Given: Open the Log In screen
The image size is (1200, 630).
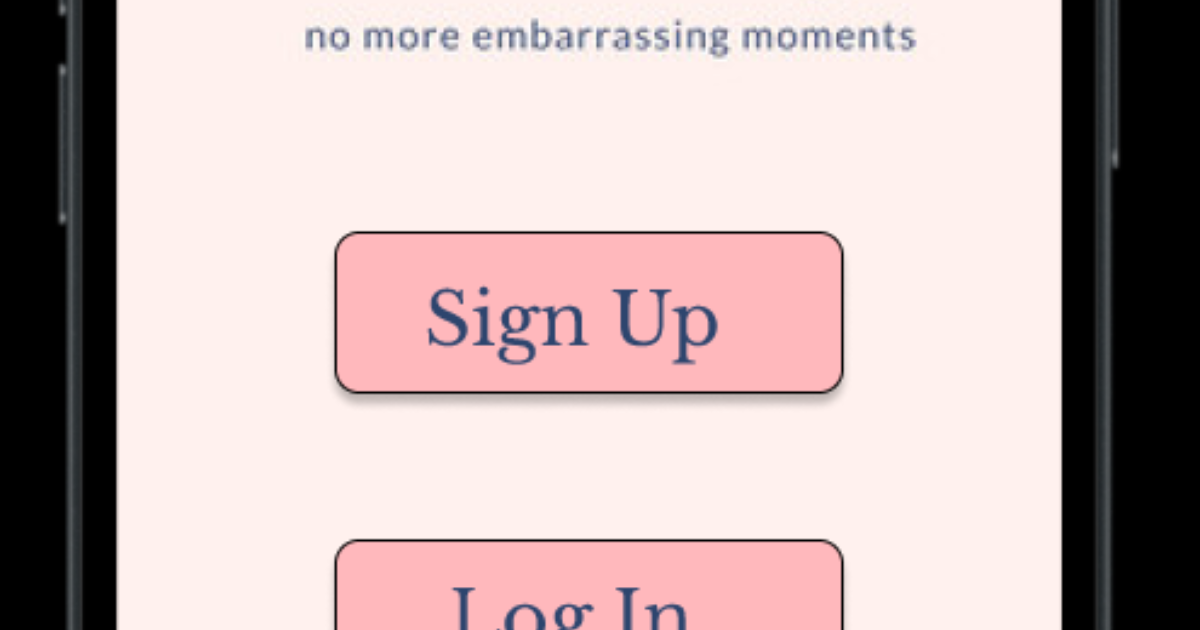Looking at the screenshot, I should pos(588,592).
